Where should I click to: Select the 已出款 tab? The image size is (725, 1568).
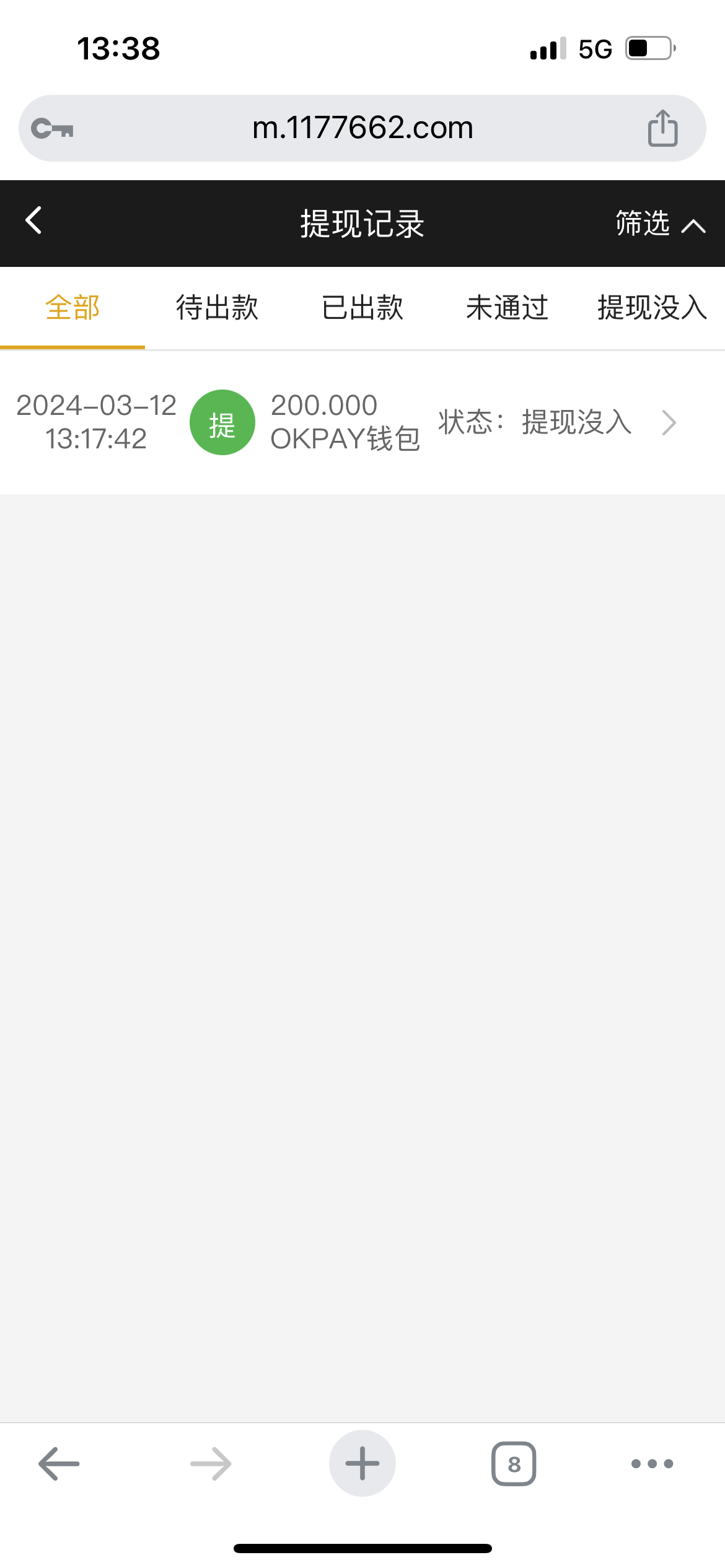[x=362, y=308]
